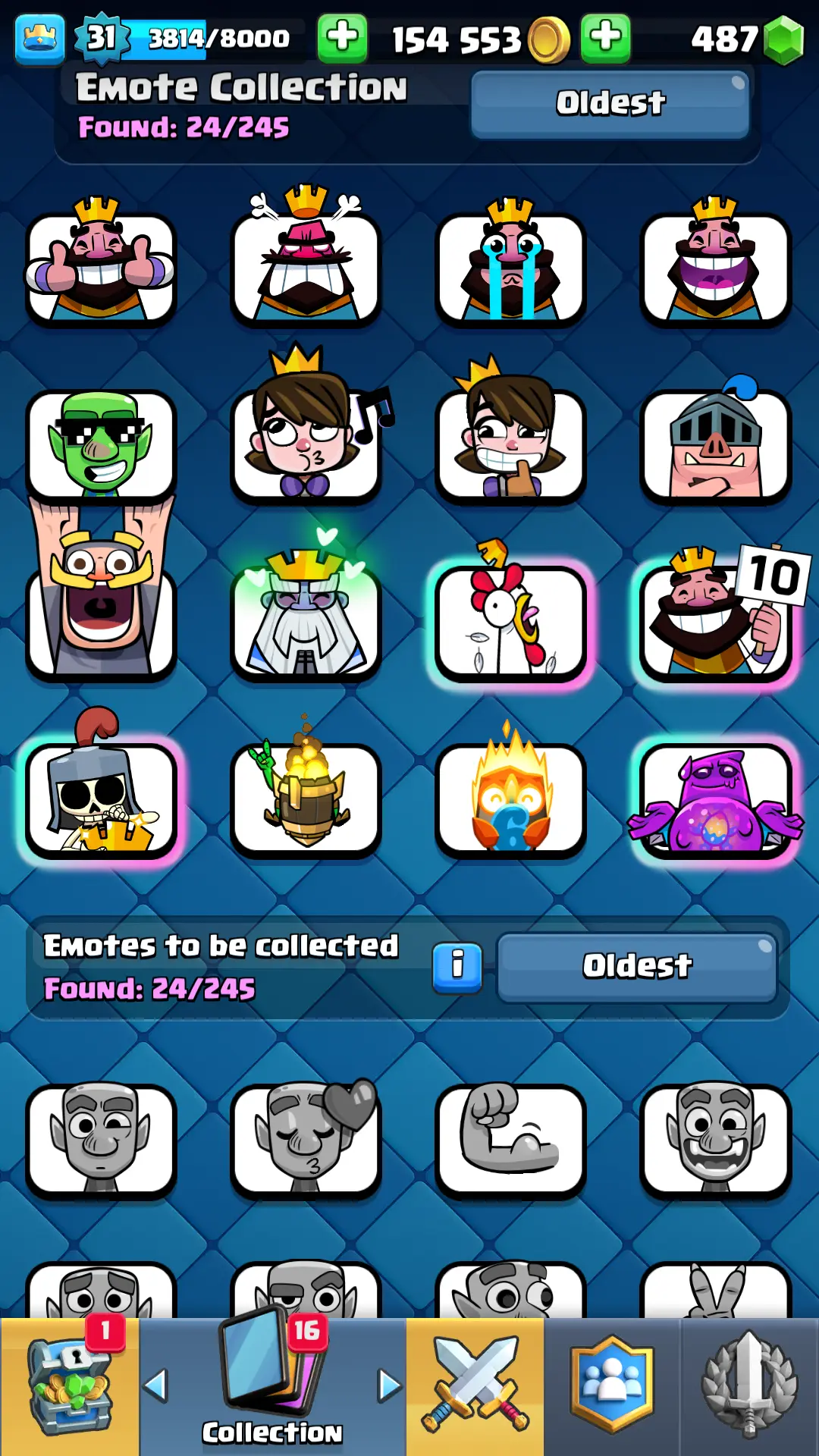Screen dimensions: 819x1456
Task: Select the crying King emote
Action: click(x=510, y=265)
